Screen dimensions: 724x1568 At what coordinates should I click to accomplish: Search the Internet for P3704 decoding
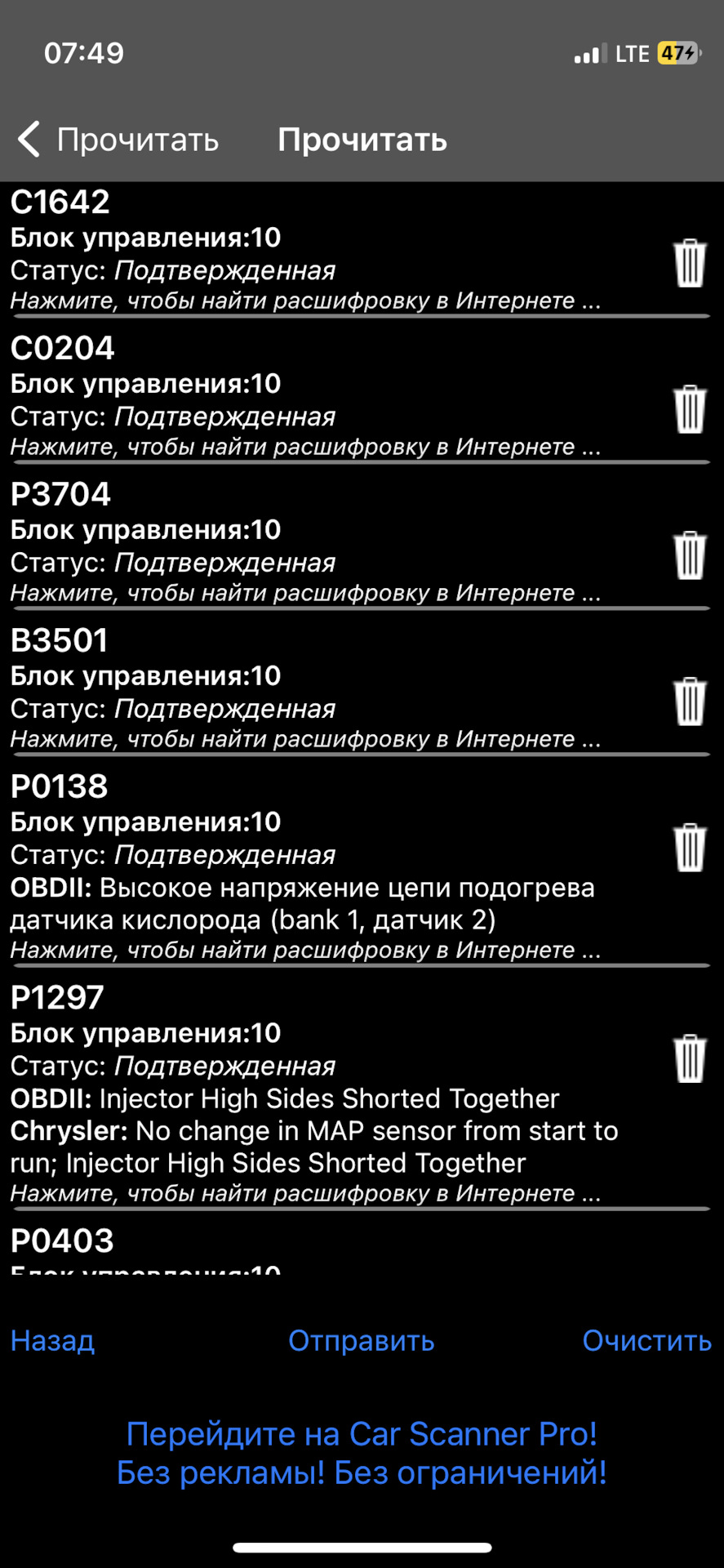pyautogui.click(x=305, y=593)
